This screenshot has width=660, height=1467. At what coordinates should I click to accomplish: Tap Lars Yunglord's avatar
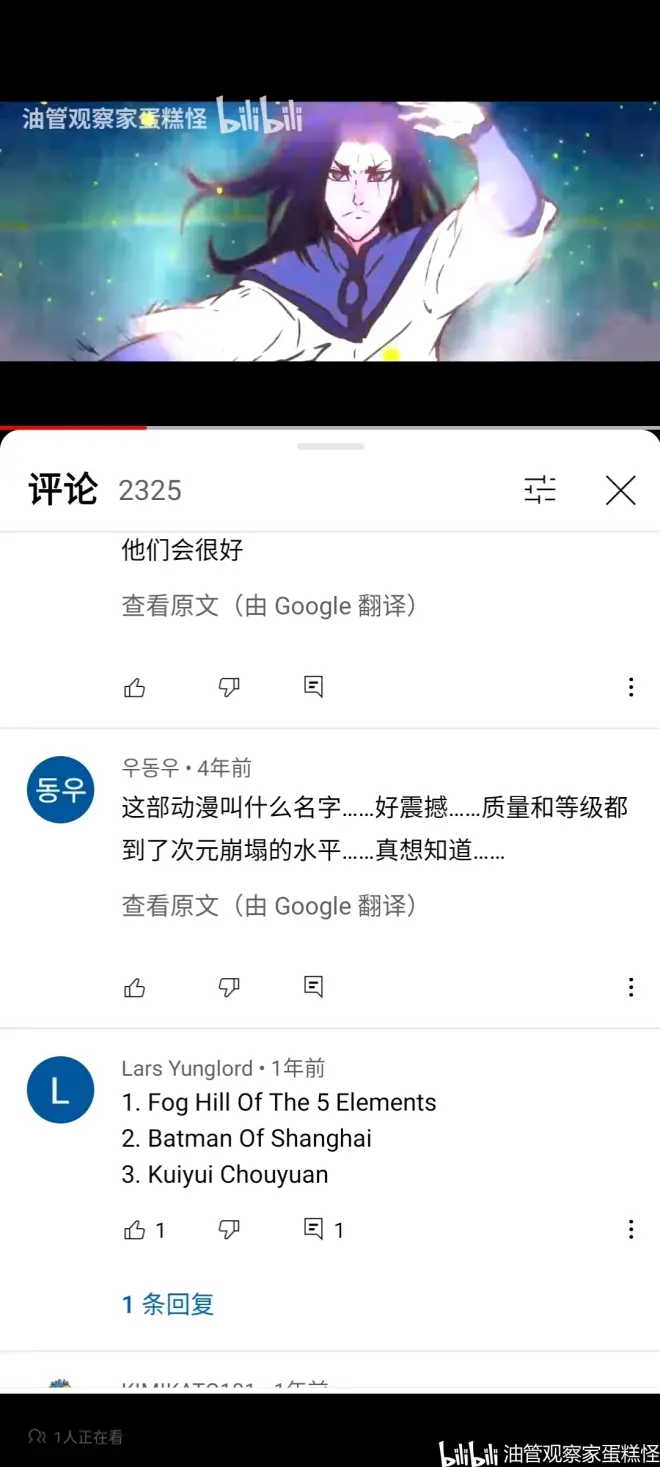click(60, 1090)
